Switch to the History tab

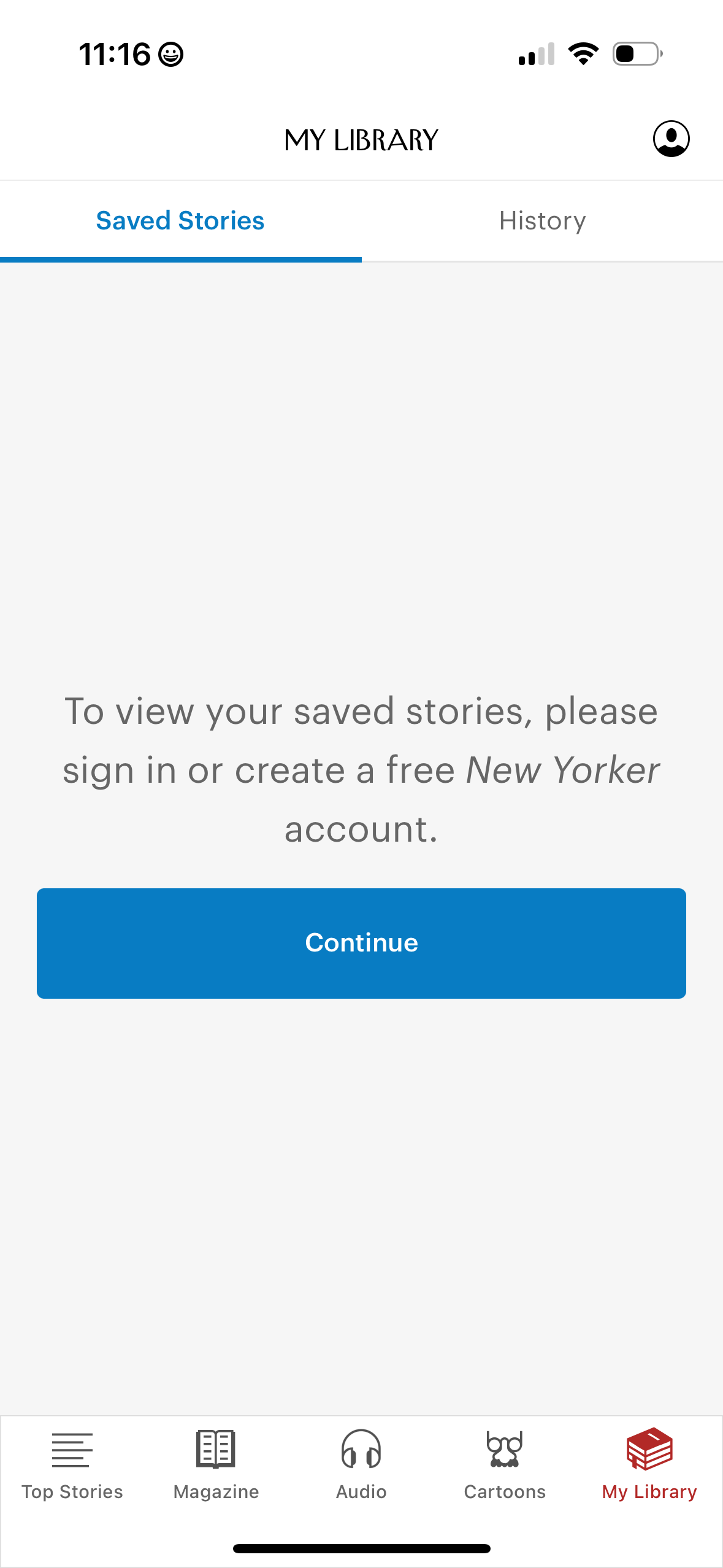542,220
